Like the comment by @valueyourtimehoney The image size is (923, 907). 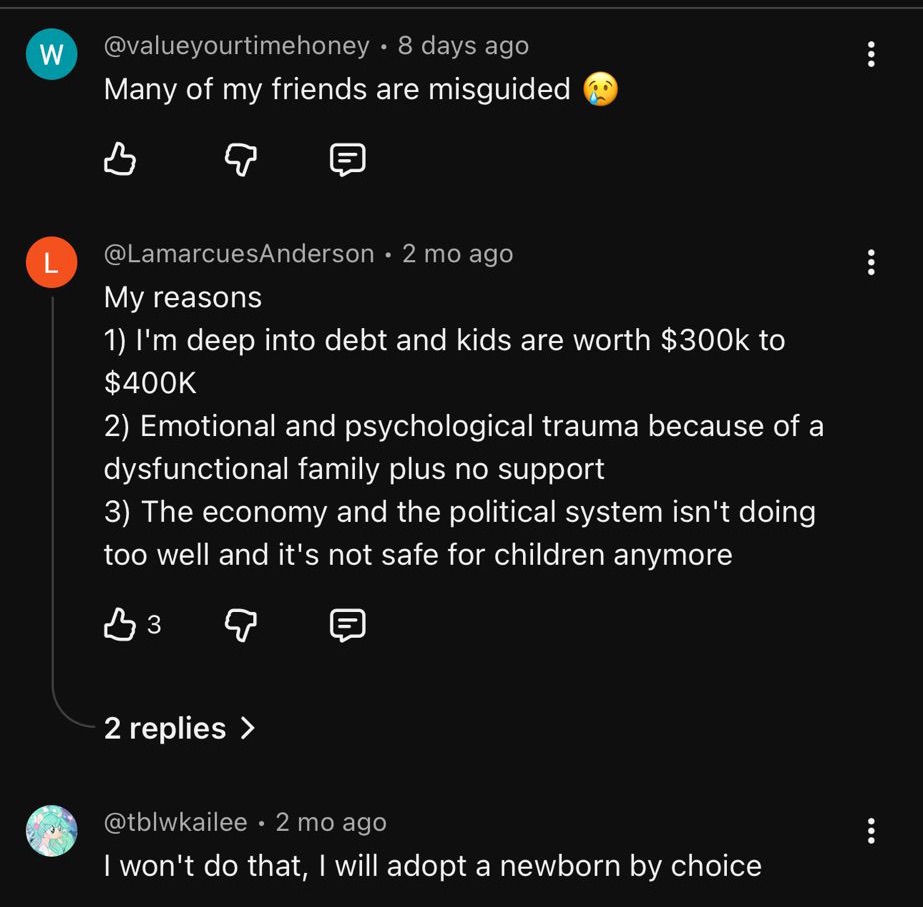(119, 159)
